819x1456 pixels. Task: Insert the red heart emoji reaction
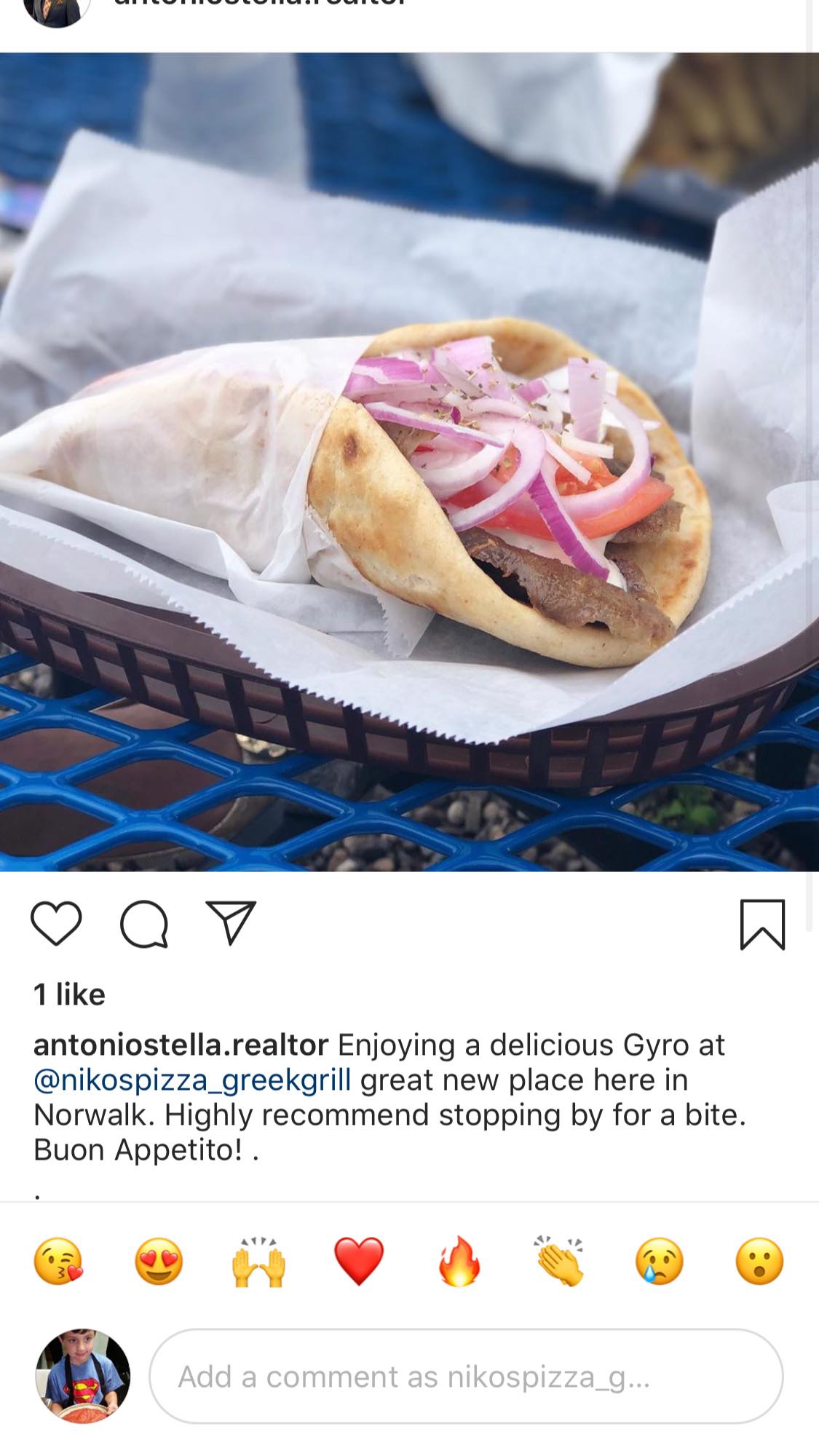click(x=359, y=1262)
